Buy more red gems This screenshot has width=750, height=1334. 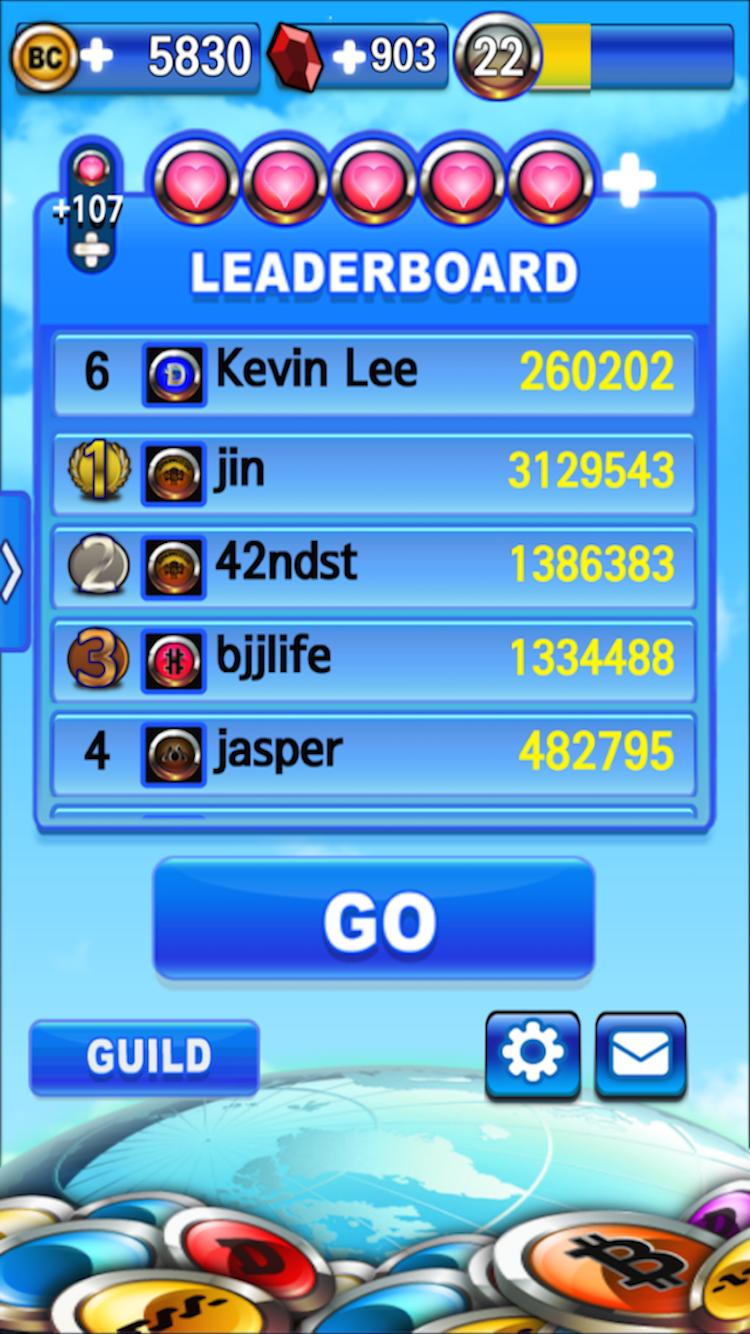point(349,57)
